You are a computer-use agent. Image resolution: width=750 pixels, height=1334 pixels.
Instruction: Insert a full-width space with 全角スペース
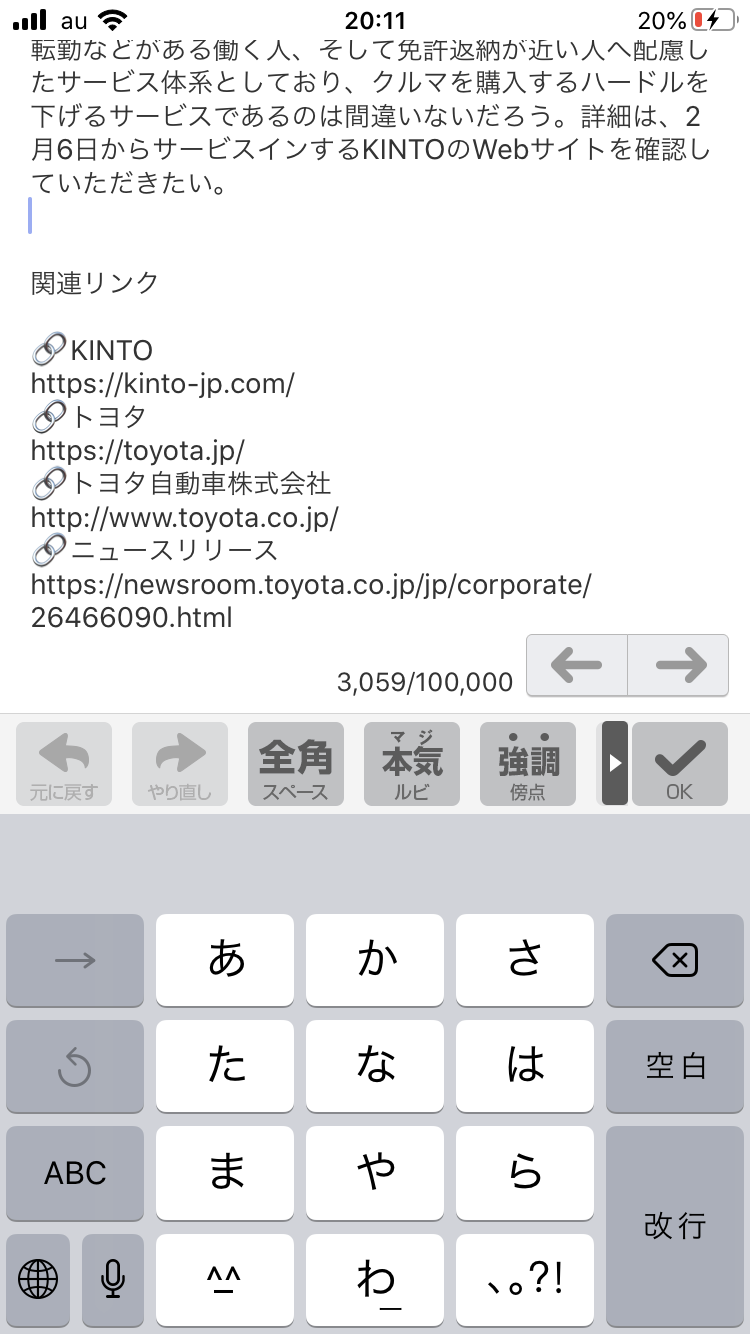pyautogui.click(x=295, y=765)
